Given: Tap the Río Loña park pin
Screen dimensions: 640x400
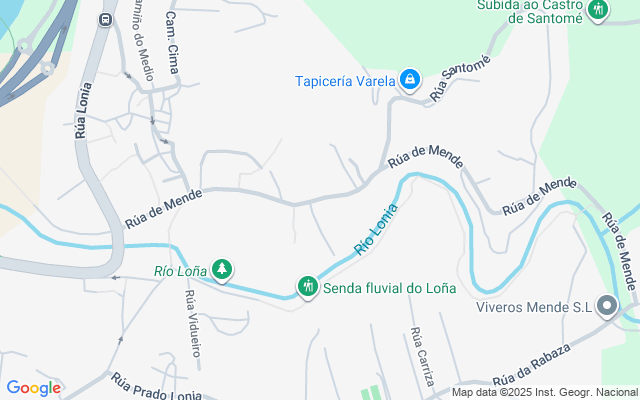Looking at the screenshot, I should pyautogui.click(x=222, y=269).
